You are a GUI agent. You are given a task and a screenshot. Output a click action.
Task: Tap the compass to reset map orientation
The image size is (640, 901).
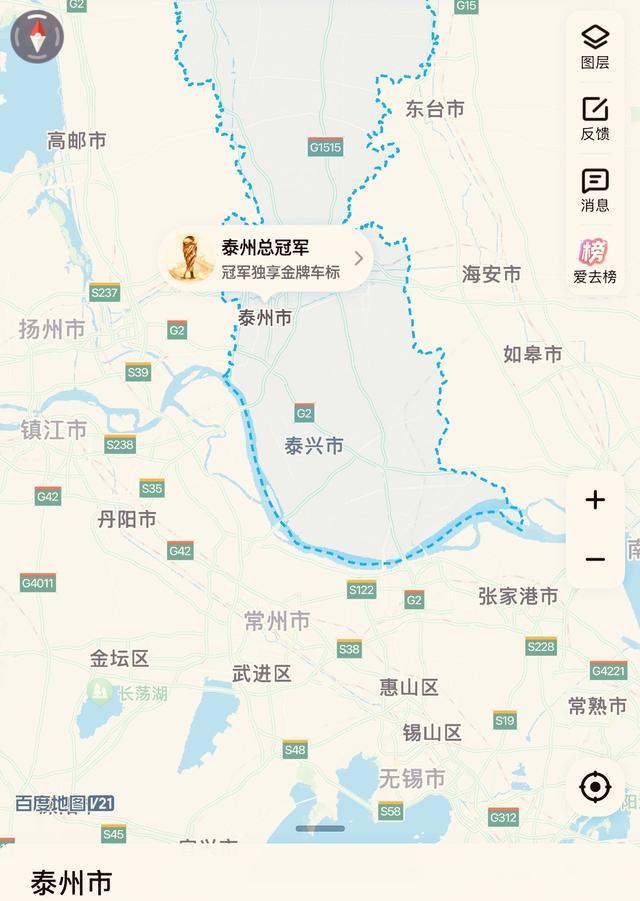pyautogui.click(x=37, y=38)
